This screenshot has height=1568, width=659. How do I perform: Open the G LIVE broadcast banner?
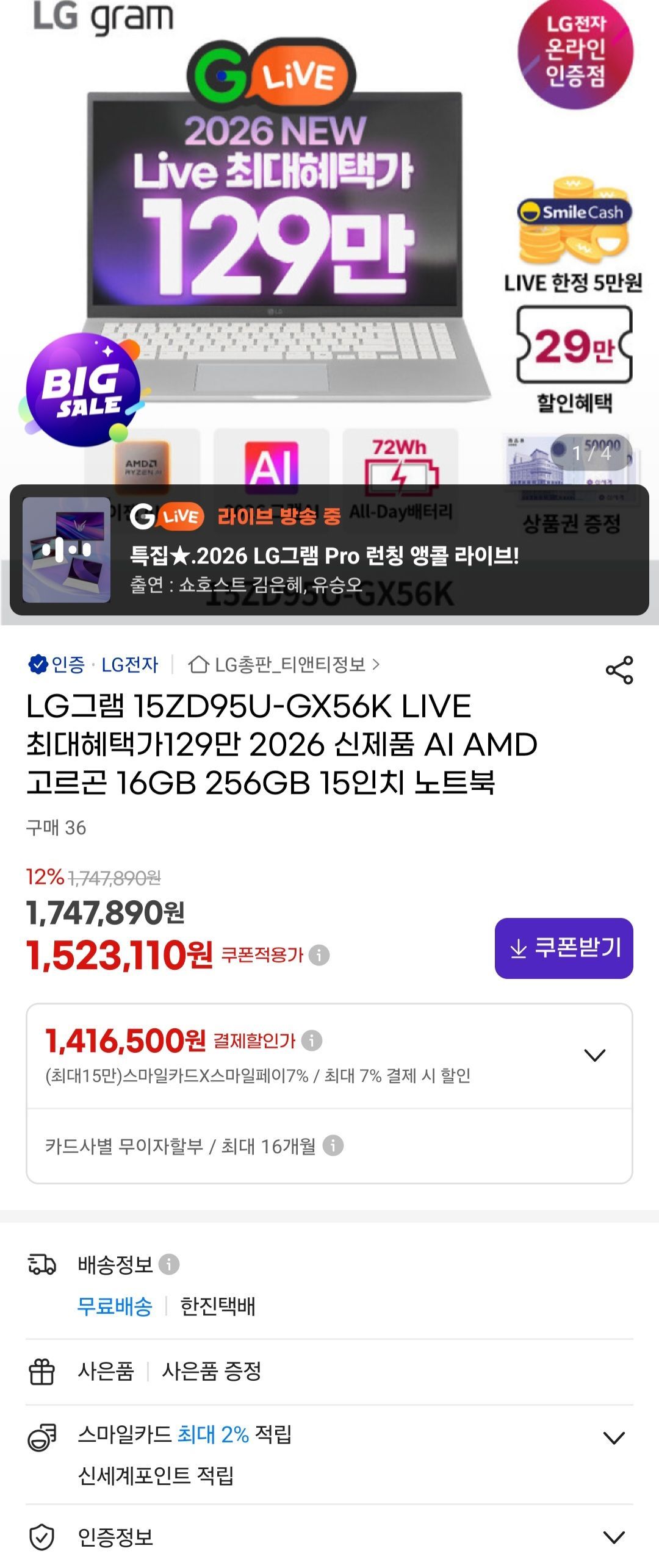(329, 550)
